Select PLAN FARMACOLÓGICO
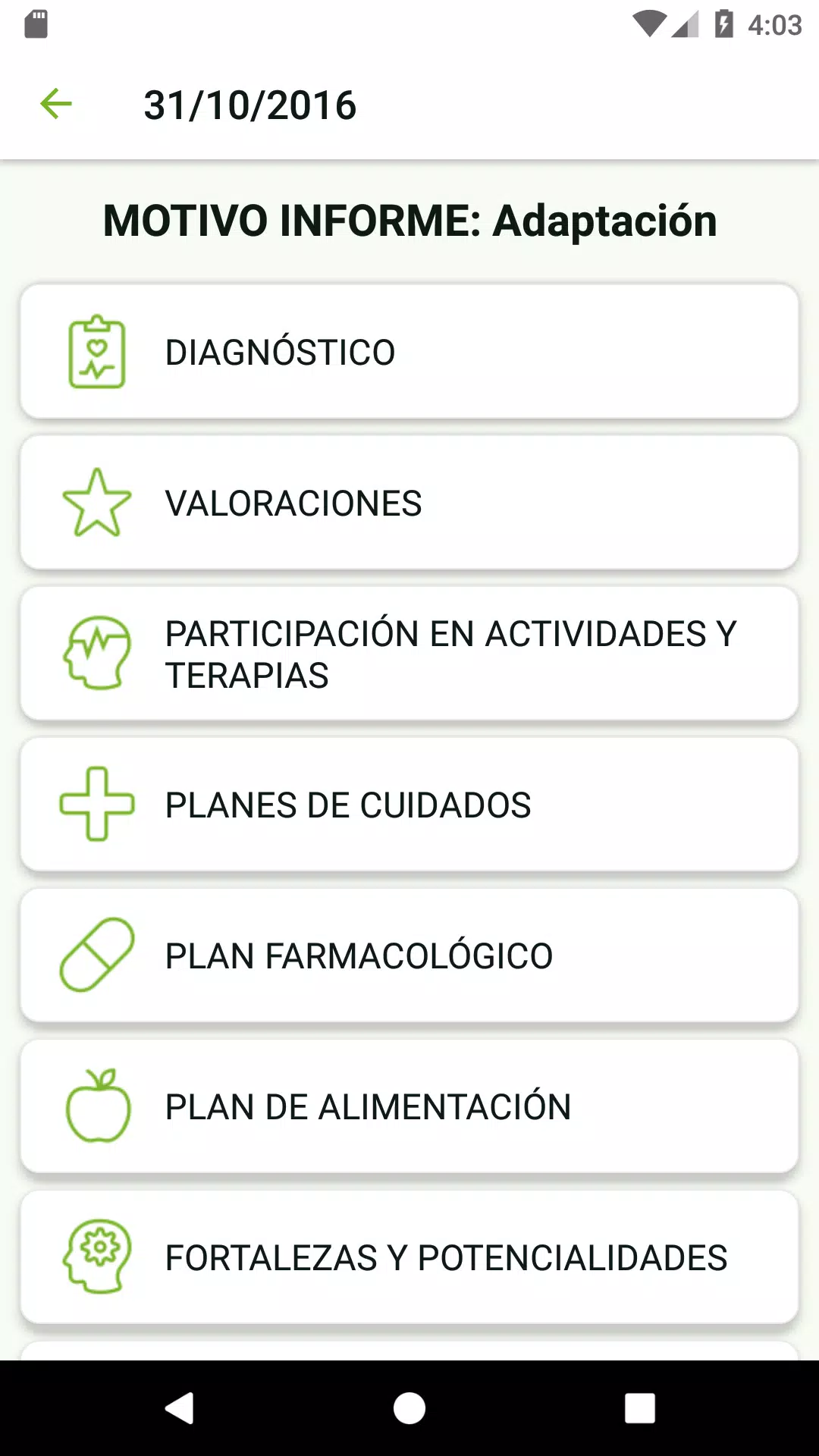Image resolution: width=819 pixels, height=1456 pixels. pos(409,955)
